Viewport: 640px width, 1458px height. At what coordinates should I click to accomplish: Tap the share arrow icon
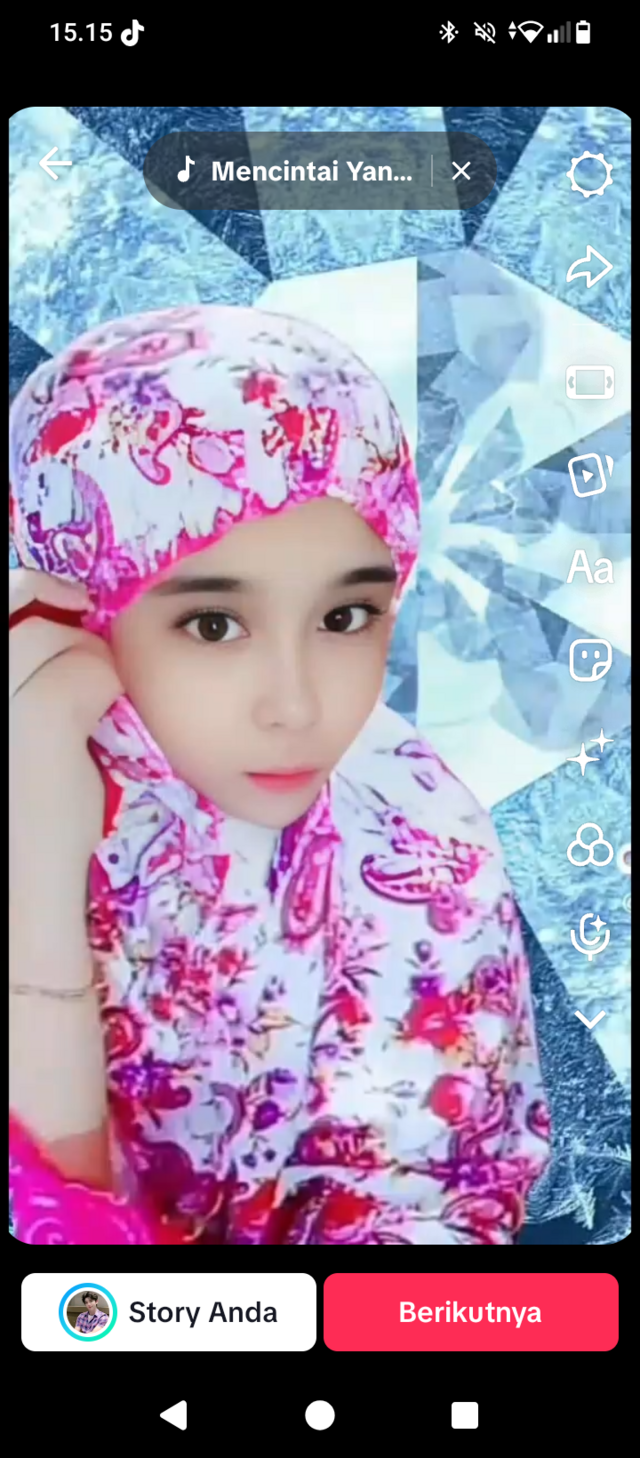[x=589, y=267]
